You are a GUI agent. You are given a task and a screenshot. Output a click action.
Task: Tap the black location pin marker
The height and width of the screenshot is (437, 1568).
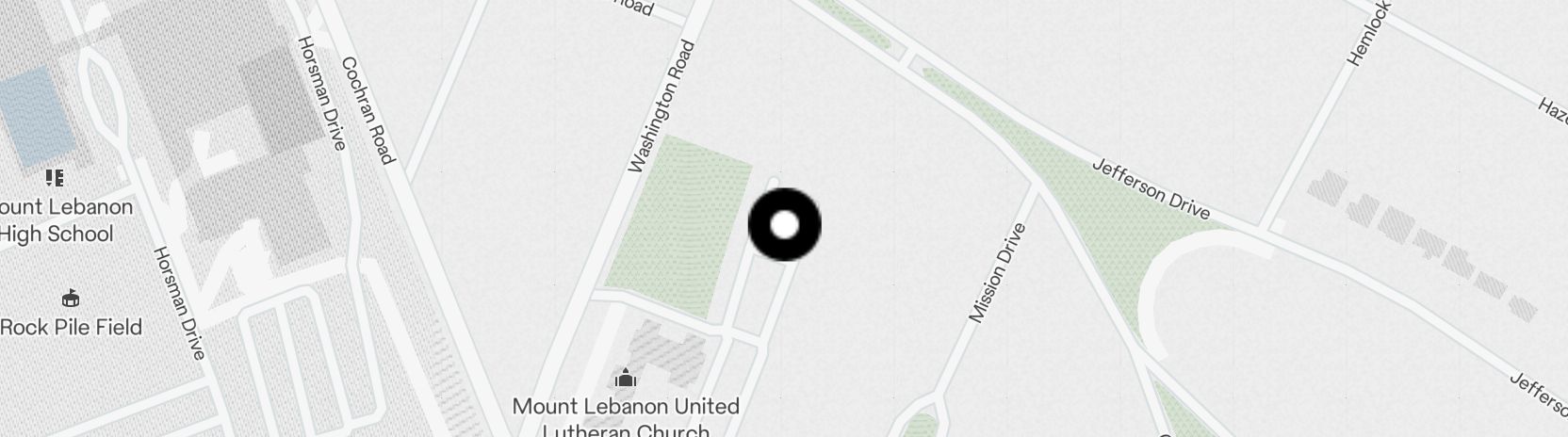(x=784, y=225)
